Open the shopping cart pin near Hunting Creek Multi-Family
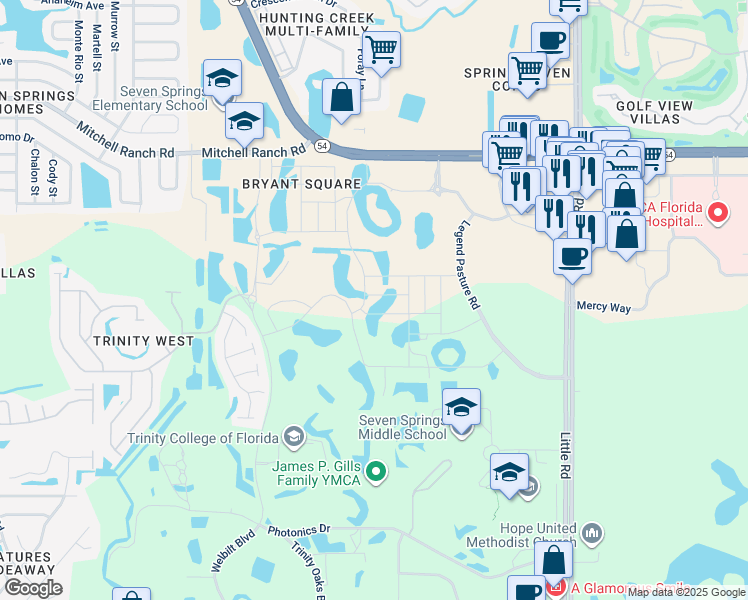 click(380, 48)
